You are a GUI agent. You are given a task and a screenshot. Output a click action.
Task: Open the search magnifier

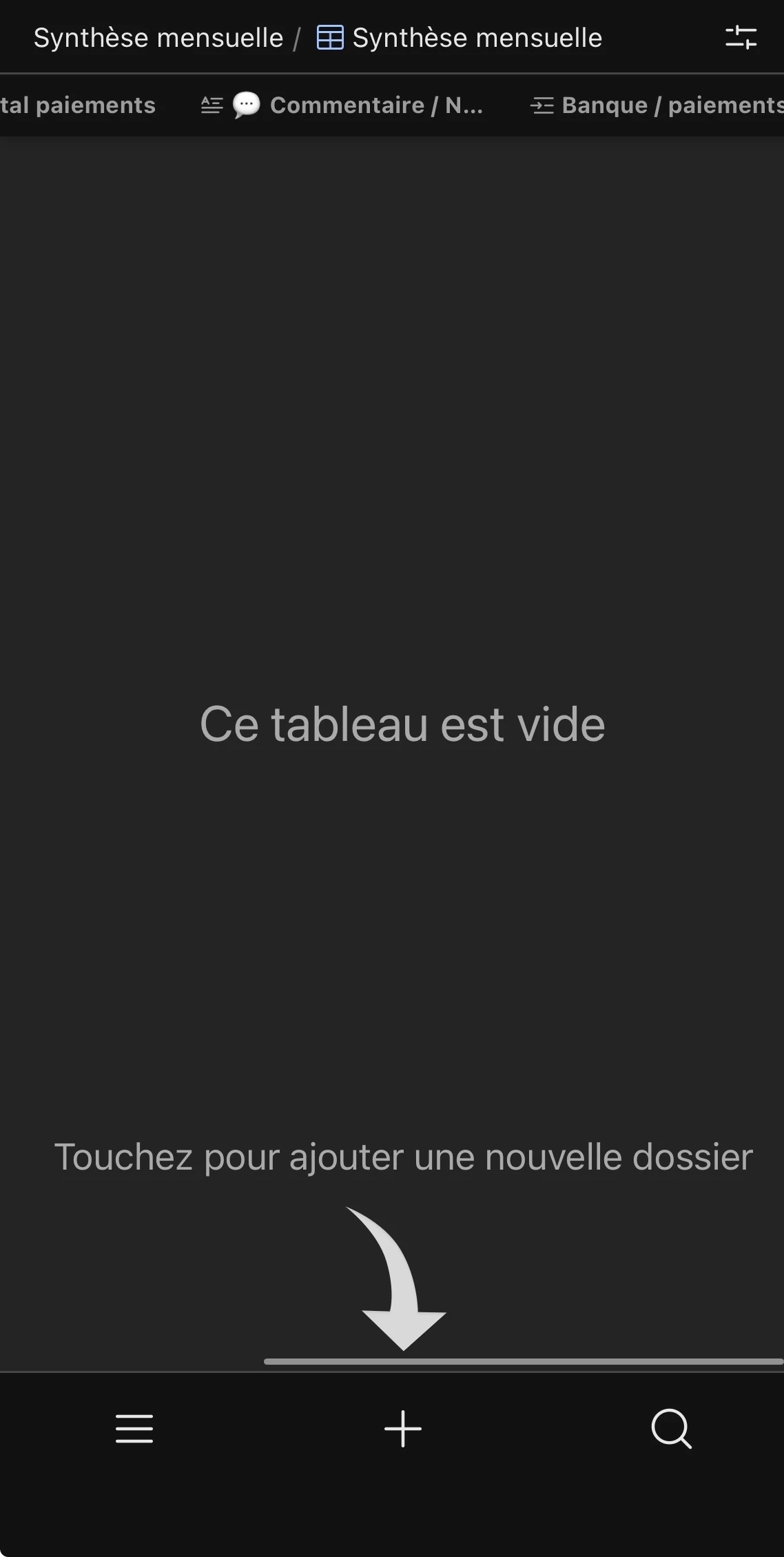(671, 1429)
